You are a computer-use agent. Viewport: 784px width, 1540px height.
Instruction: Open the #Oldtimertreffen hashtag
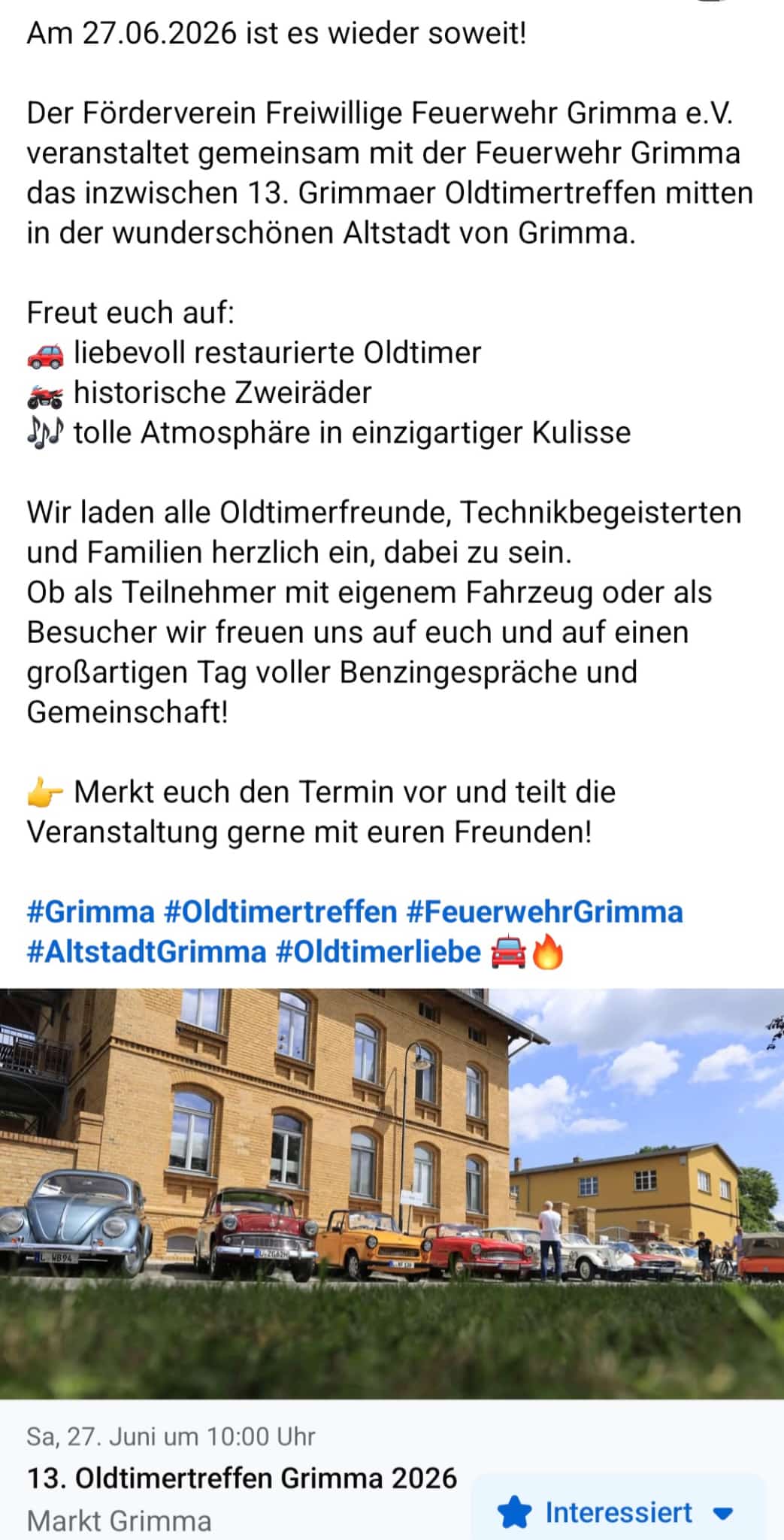tap(280, 911)
